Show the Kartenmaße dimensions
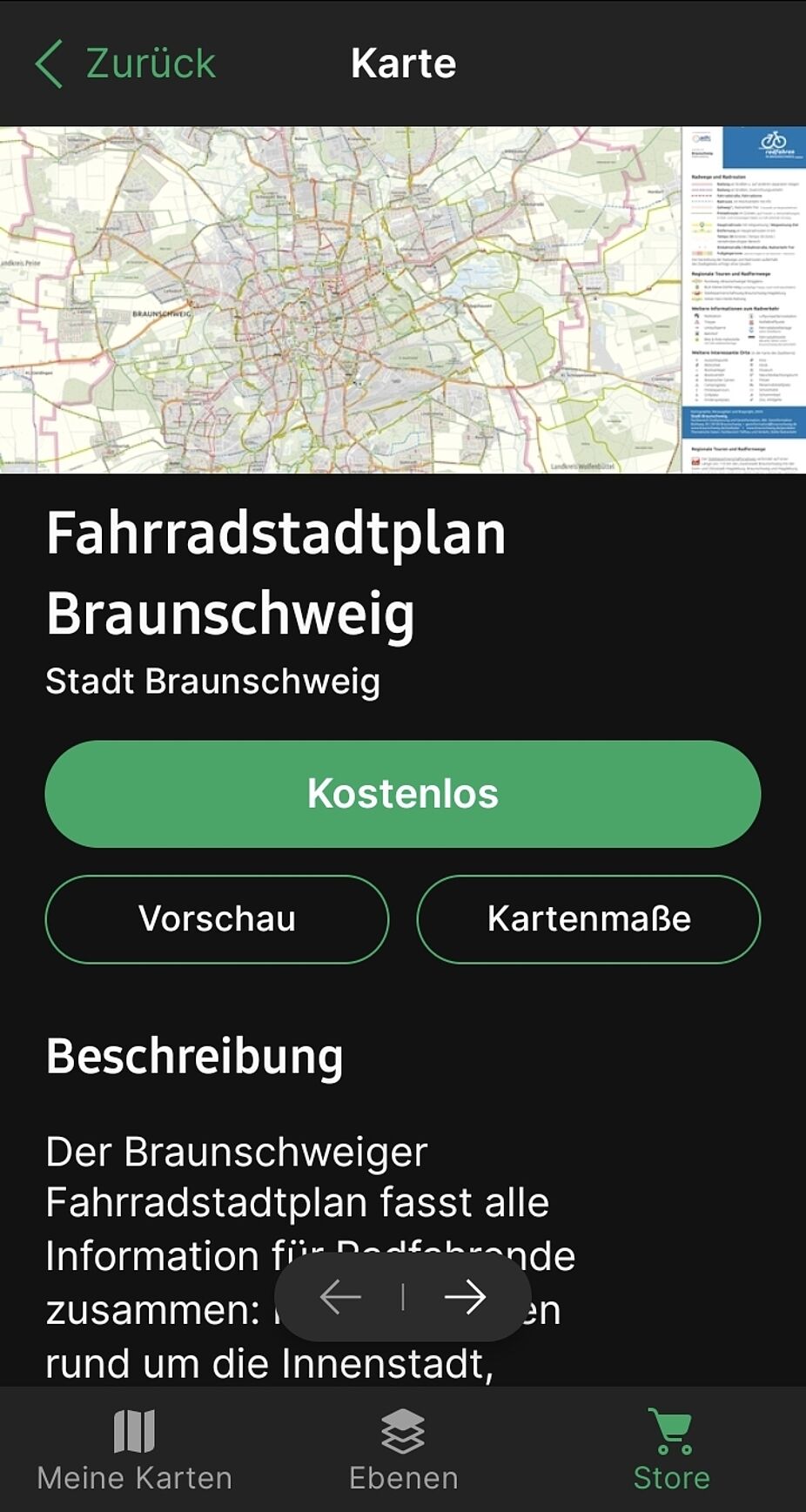The height and width of the screenshot is (1512, 806). [x=589, y=918]
